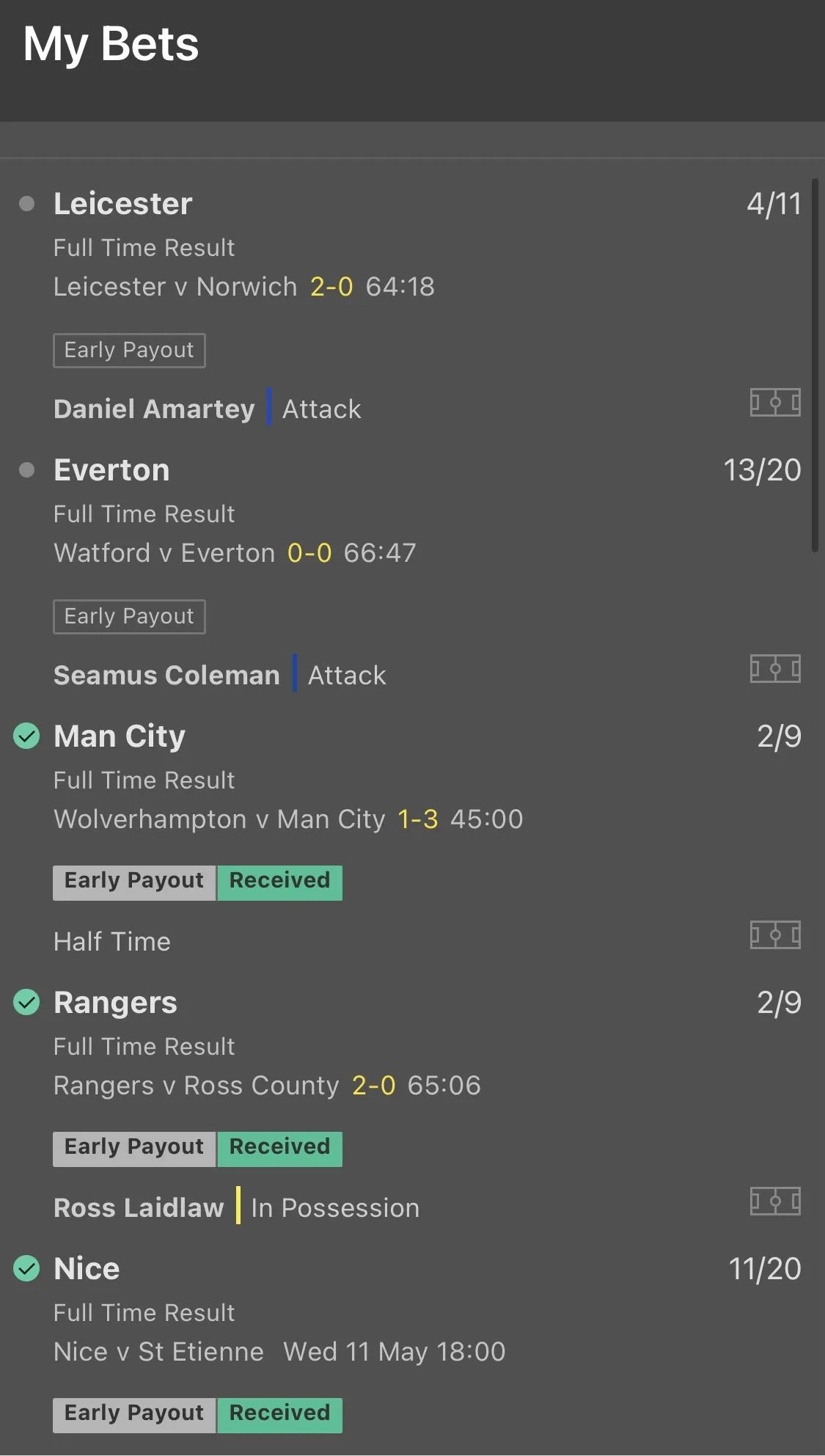Open pitch view for Leicester v Norwich
Viewport: 825px width, 1456px height.
pos(774,403)
